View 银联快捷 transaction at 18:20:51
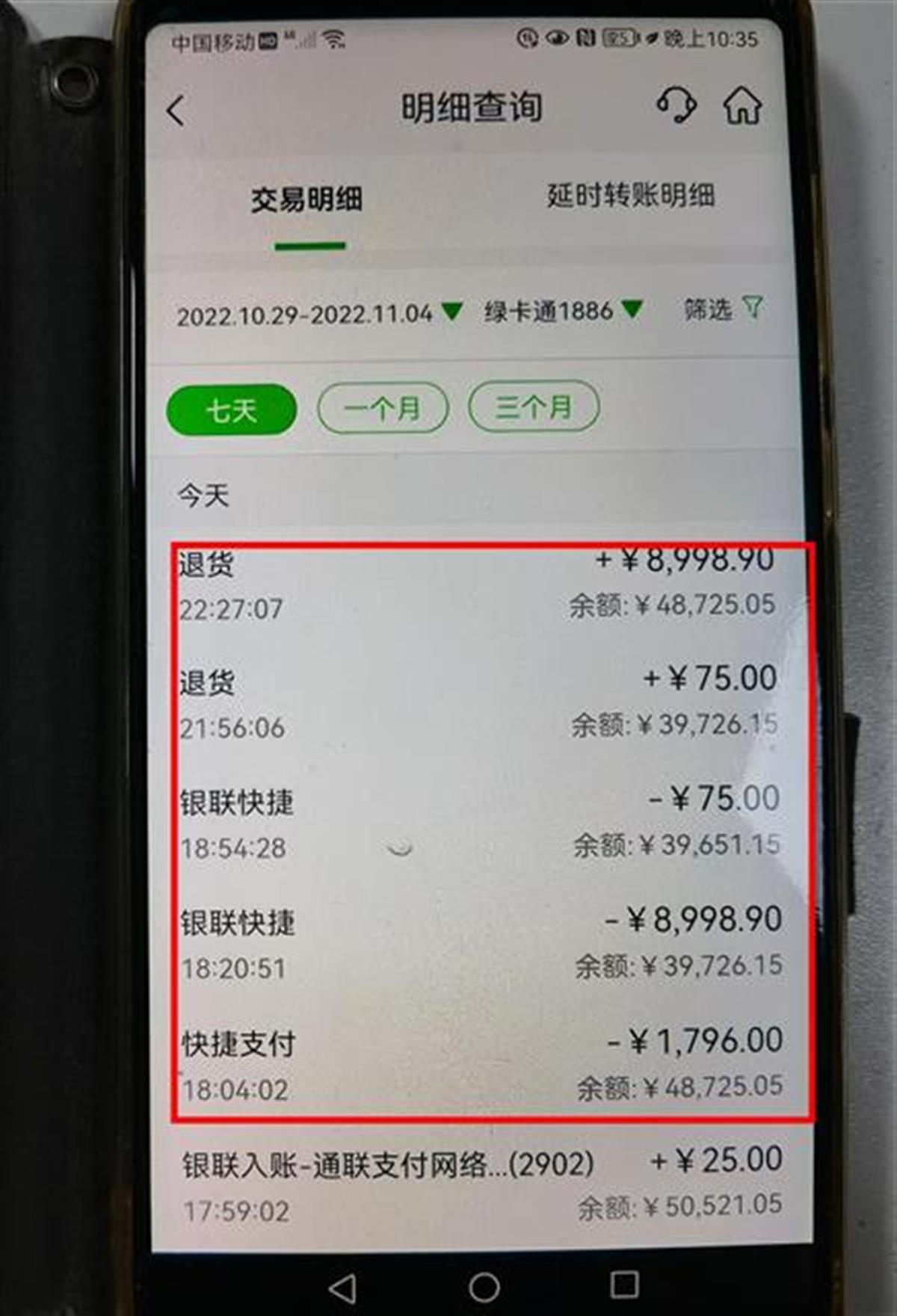Viewport: 897px width, 1316px height. pos(478,943)
